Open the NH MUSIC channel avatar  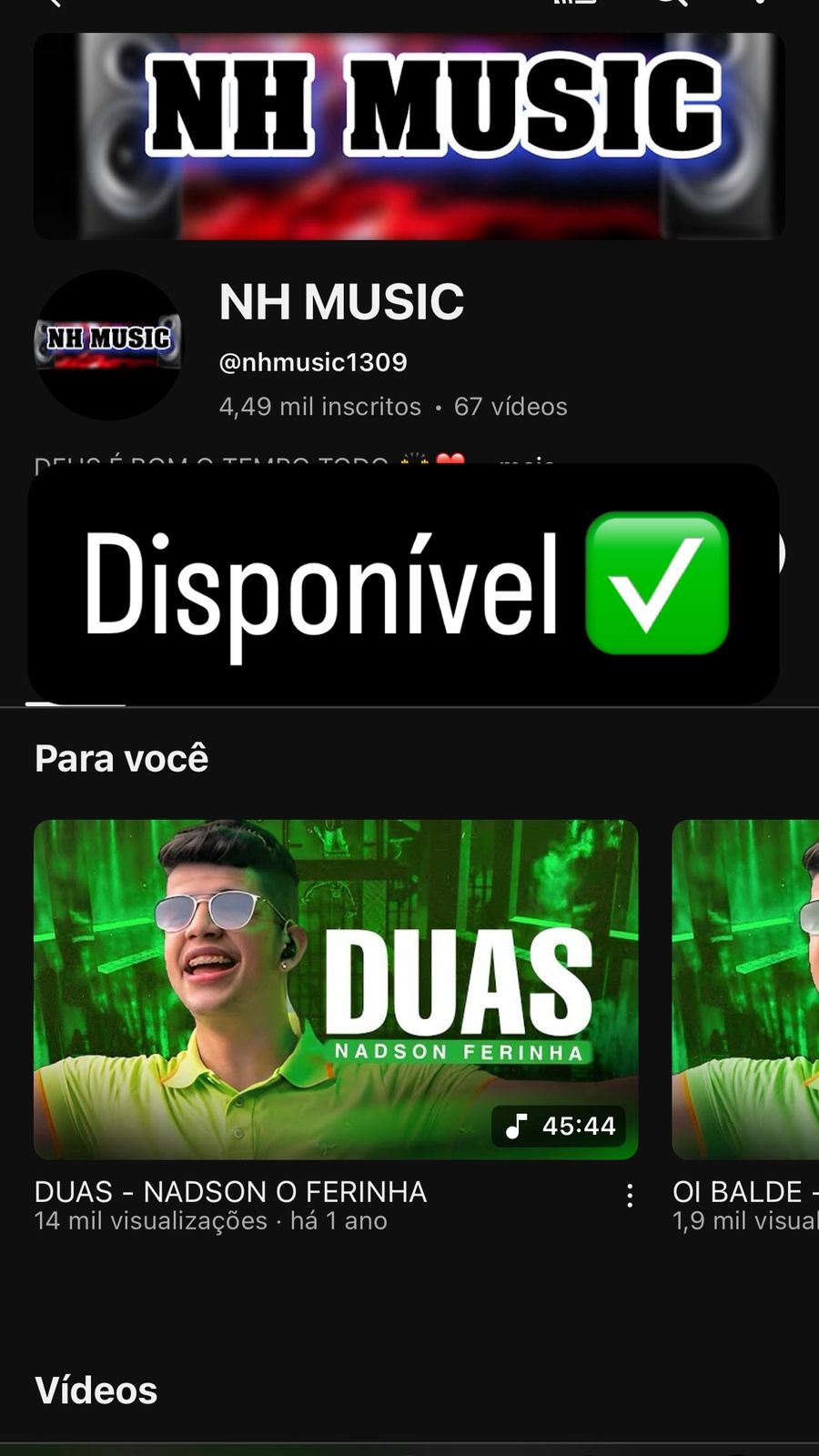pos(108,345)
